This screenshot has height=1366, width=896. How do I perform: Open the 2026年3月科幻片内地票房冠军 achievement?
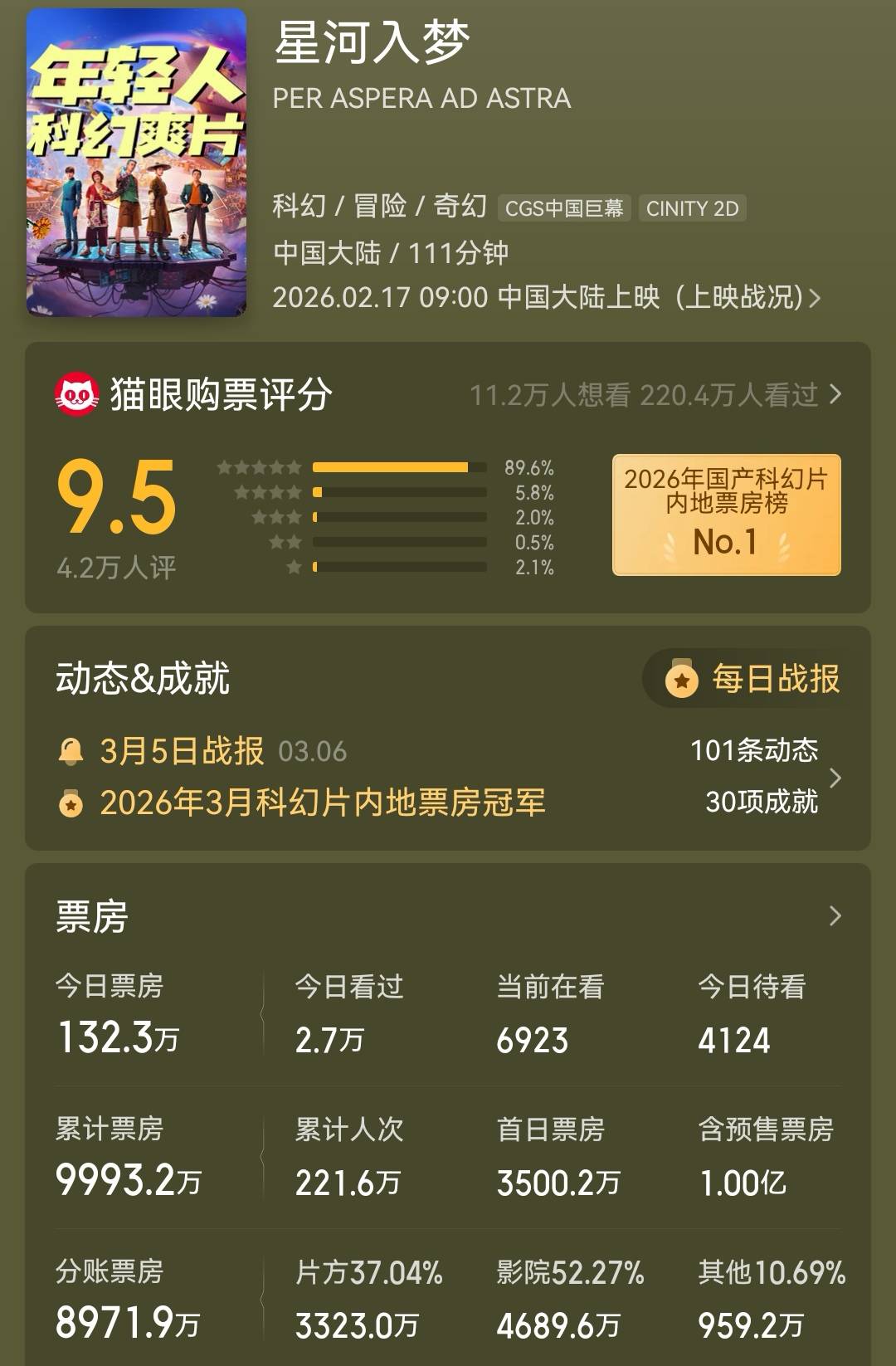tap(322, 803)
